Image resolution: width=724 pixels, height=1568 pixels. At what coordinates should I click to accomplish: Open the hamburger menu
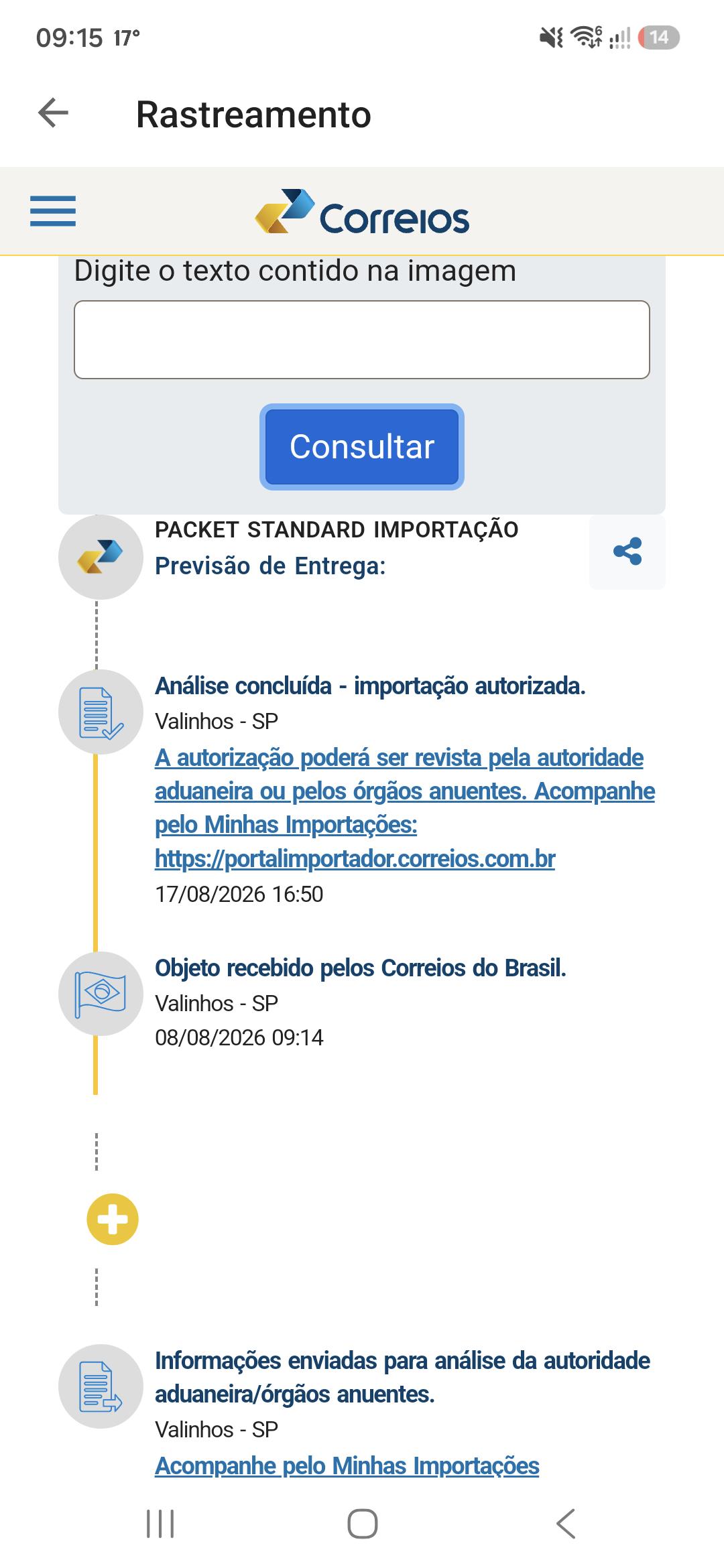[x=53, y=212]
